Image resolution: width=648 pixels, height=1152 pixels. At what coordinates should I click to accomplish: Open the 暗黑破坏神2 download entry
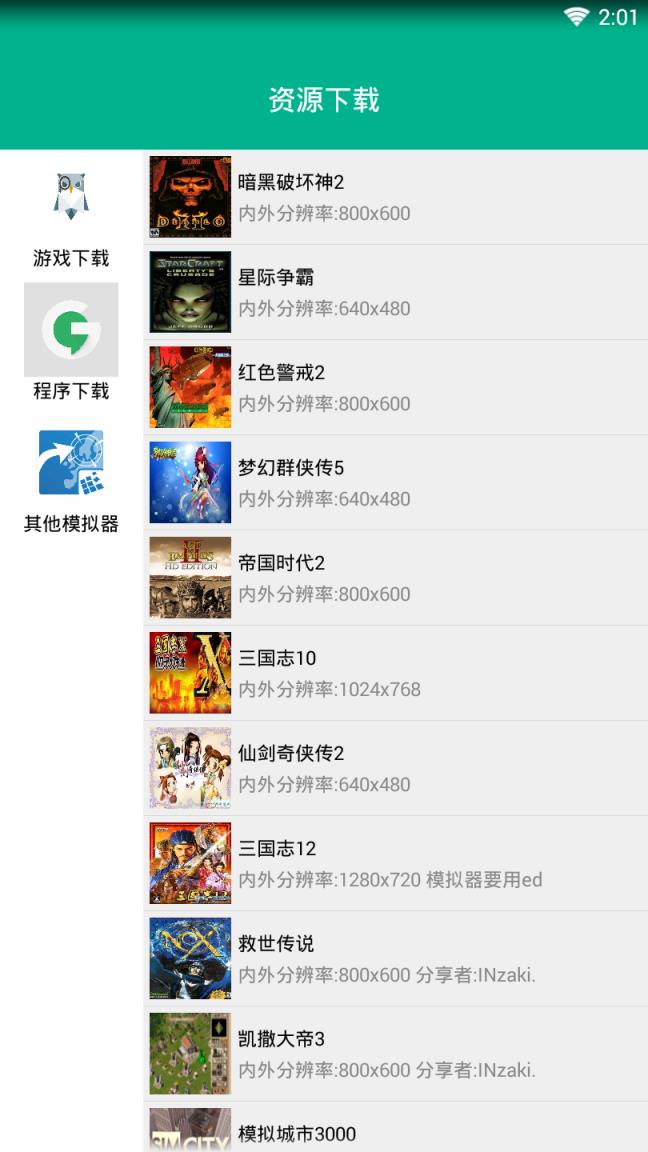click(x=395, y=197)
